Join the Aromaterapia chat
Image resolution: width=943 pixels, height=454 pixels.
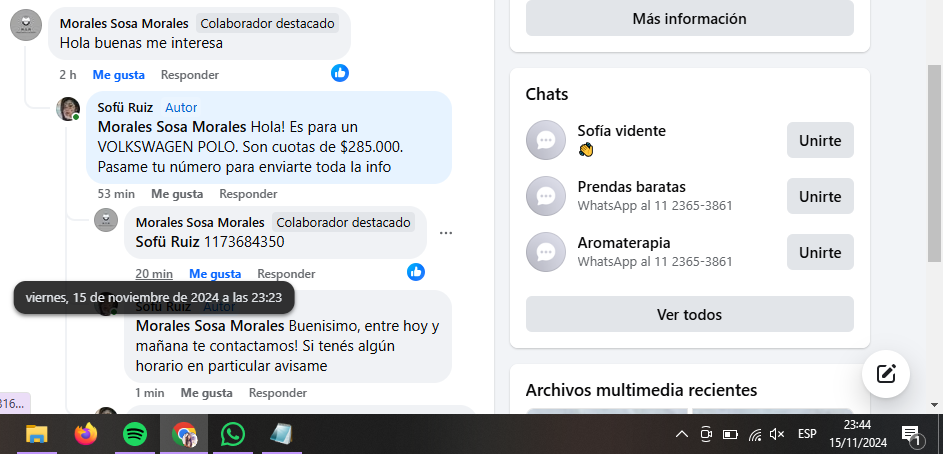pos(820,252)
